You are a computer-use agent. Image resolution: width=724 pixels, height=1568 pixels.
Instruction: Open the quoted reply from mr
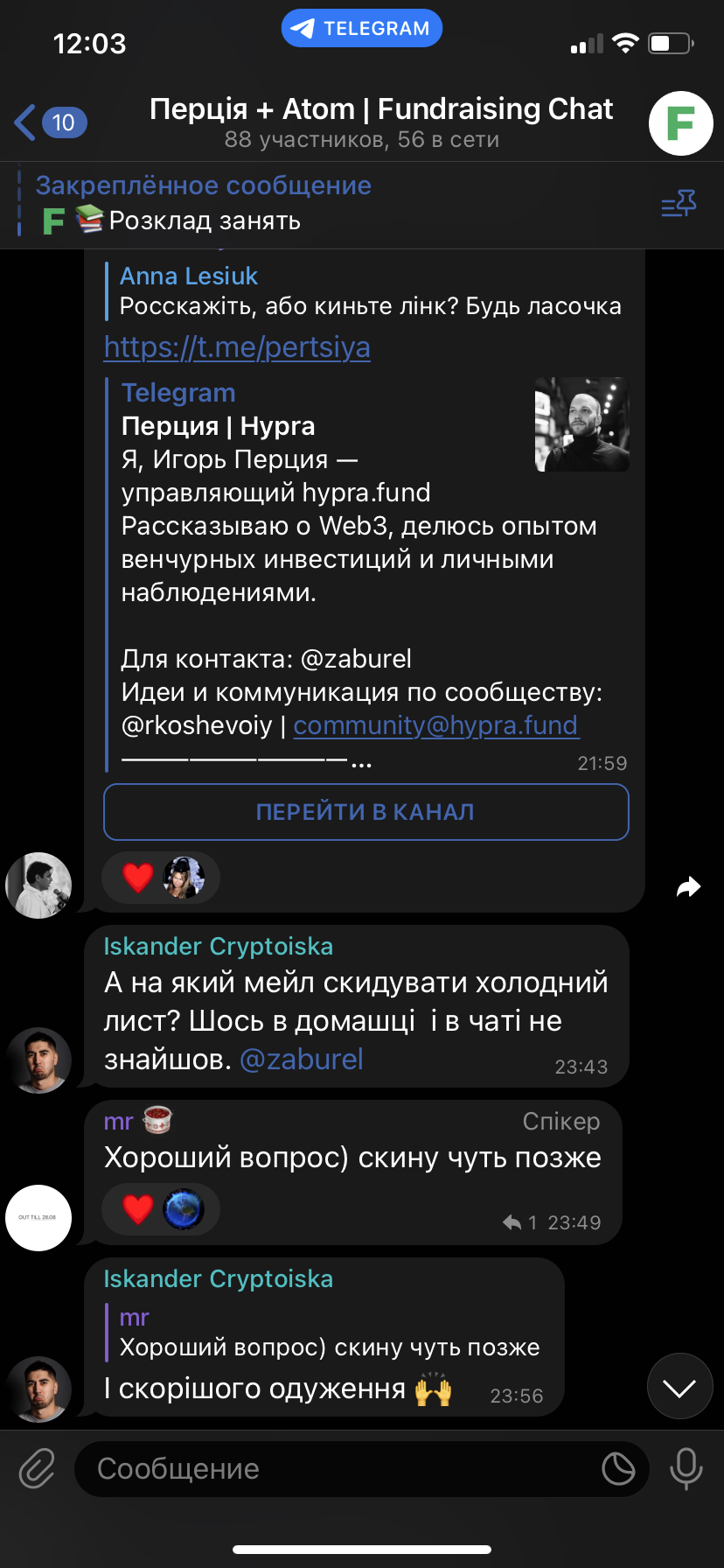[329, 1333]
